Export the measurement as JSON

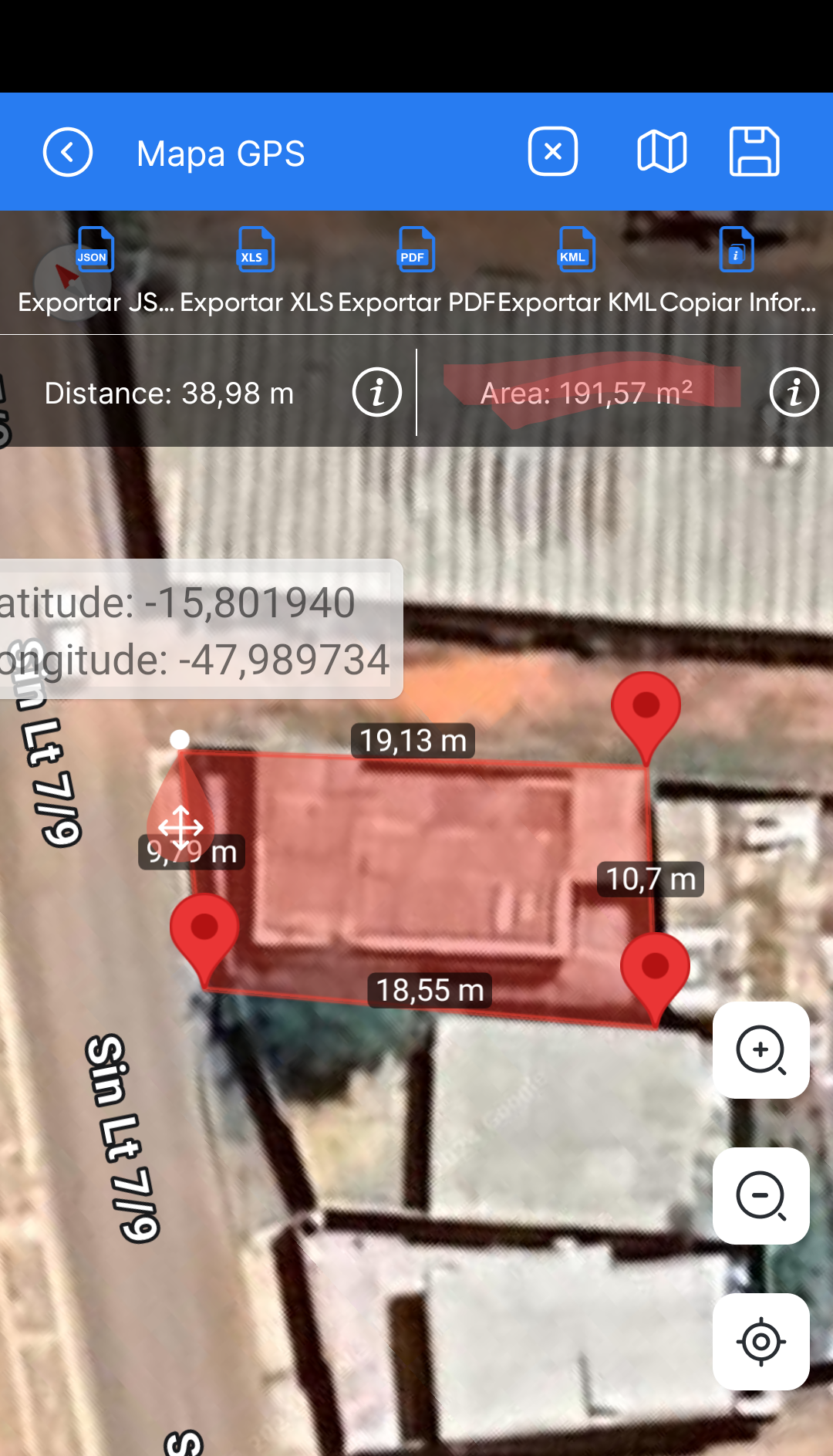click(x=96, y=272)
